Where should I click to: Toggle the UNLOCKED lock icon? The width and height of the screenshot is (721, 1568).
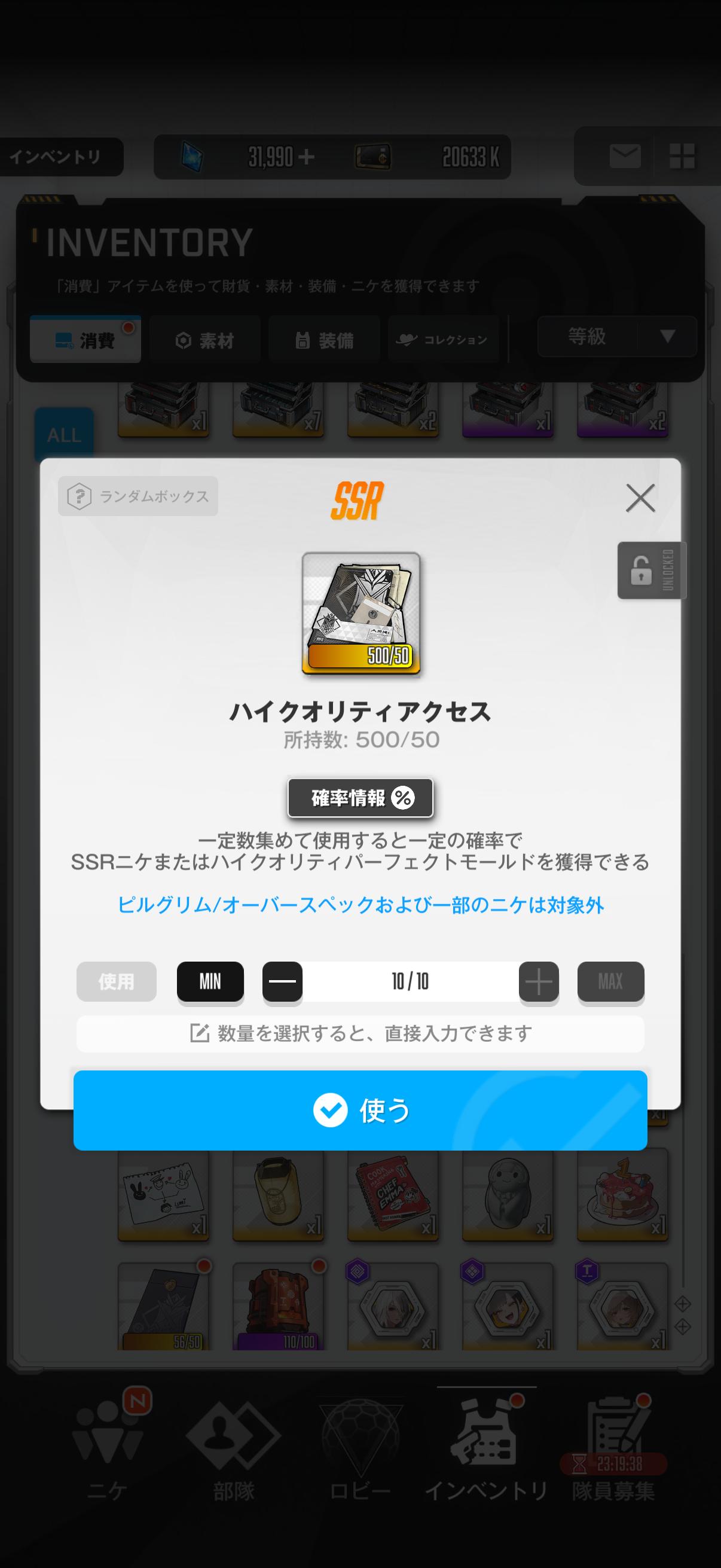click(651, 571)
